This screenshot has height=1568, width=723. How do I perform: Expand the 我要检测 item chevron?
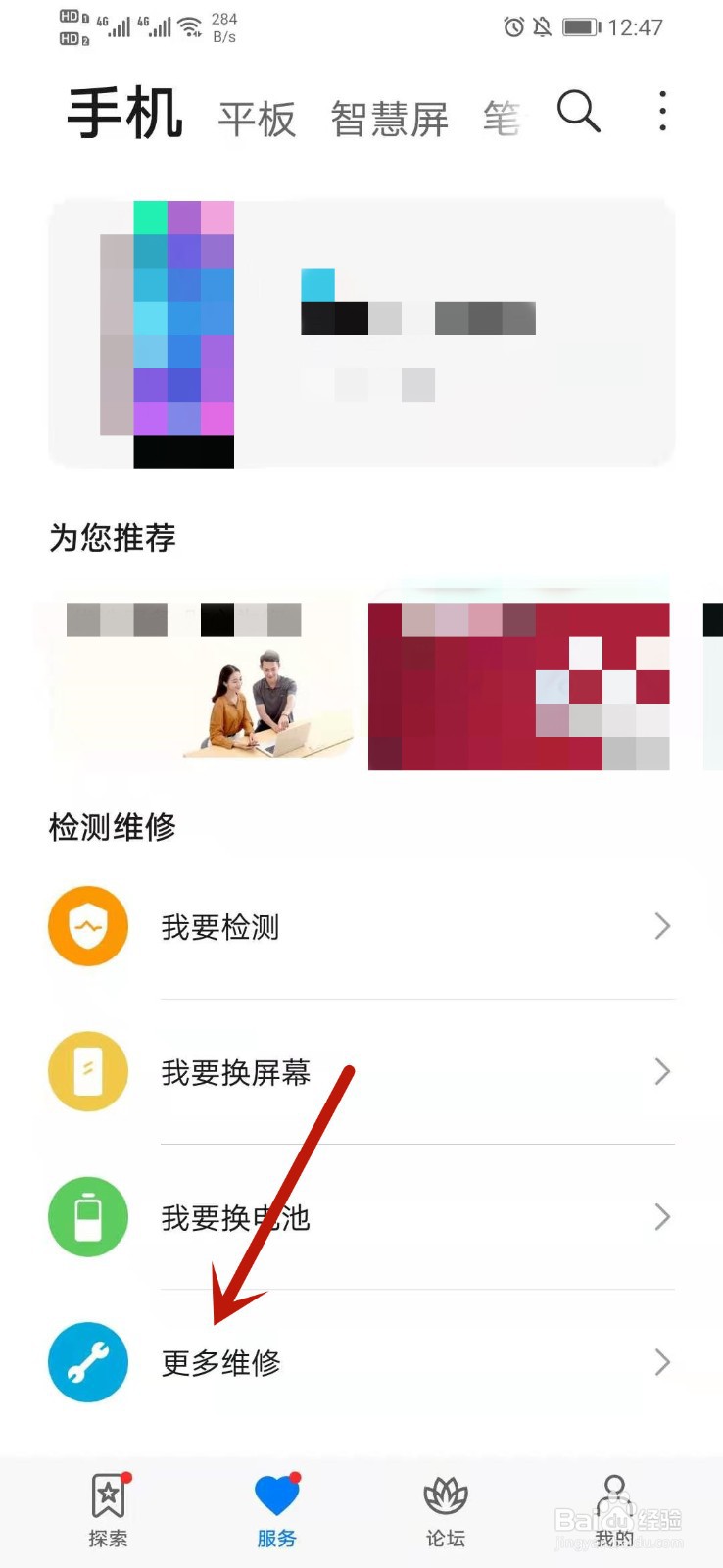(x=662, y=926)
